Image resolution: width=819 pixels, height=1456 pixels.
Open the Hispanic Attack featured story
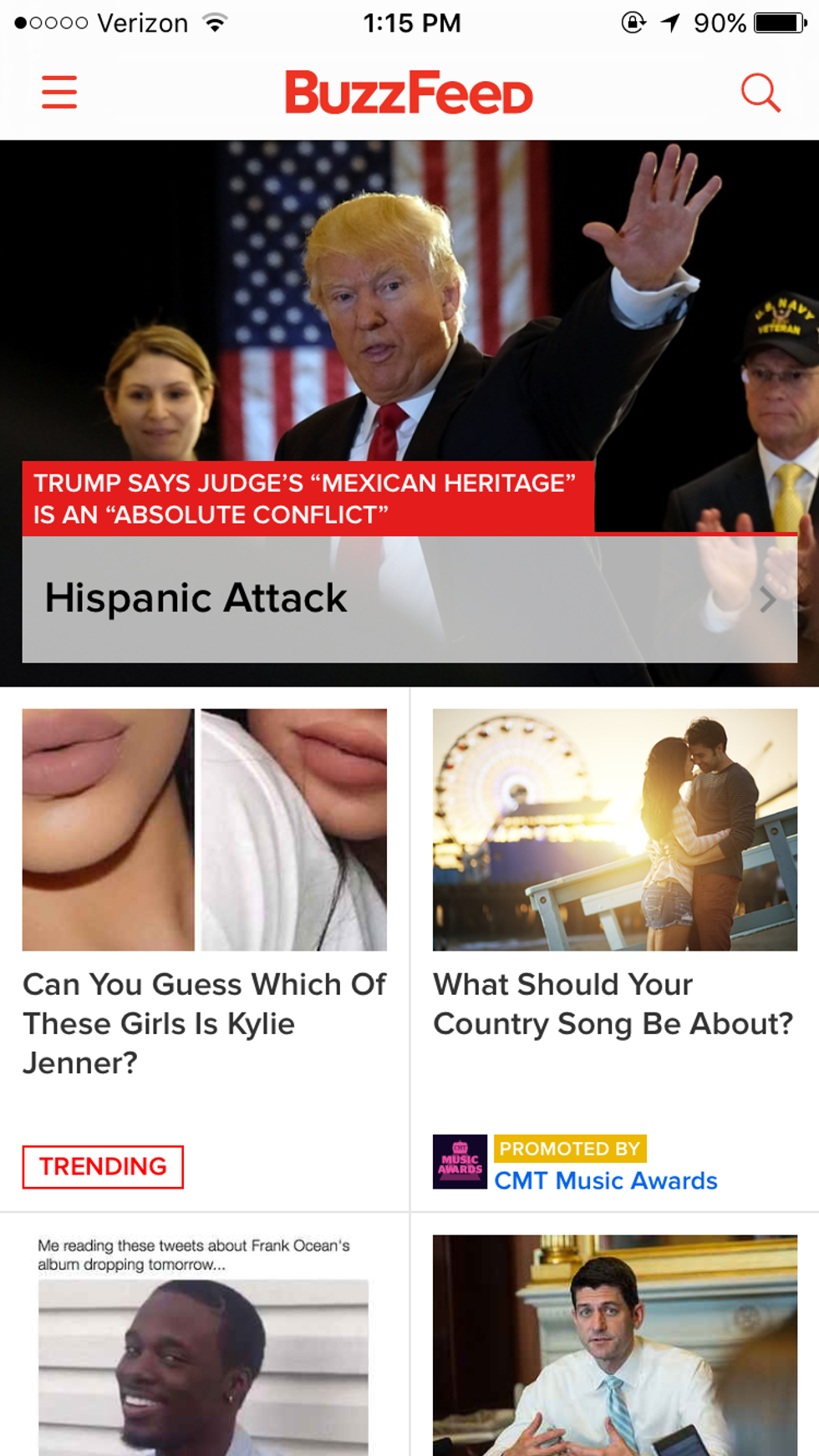[409, 598]
